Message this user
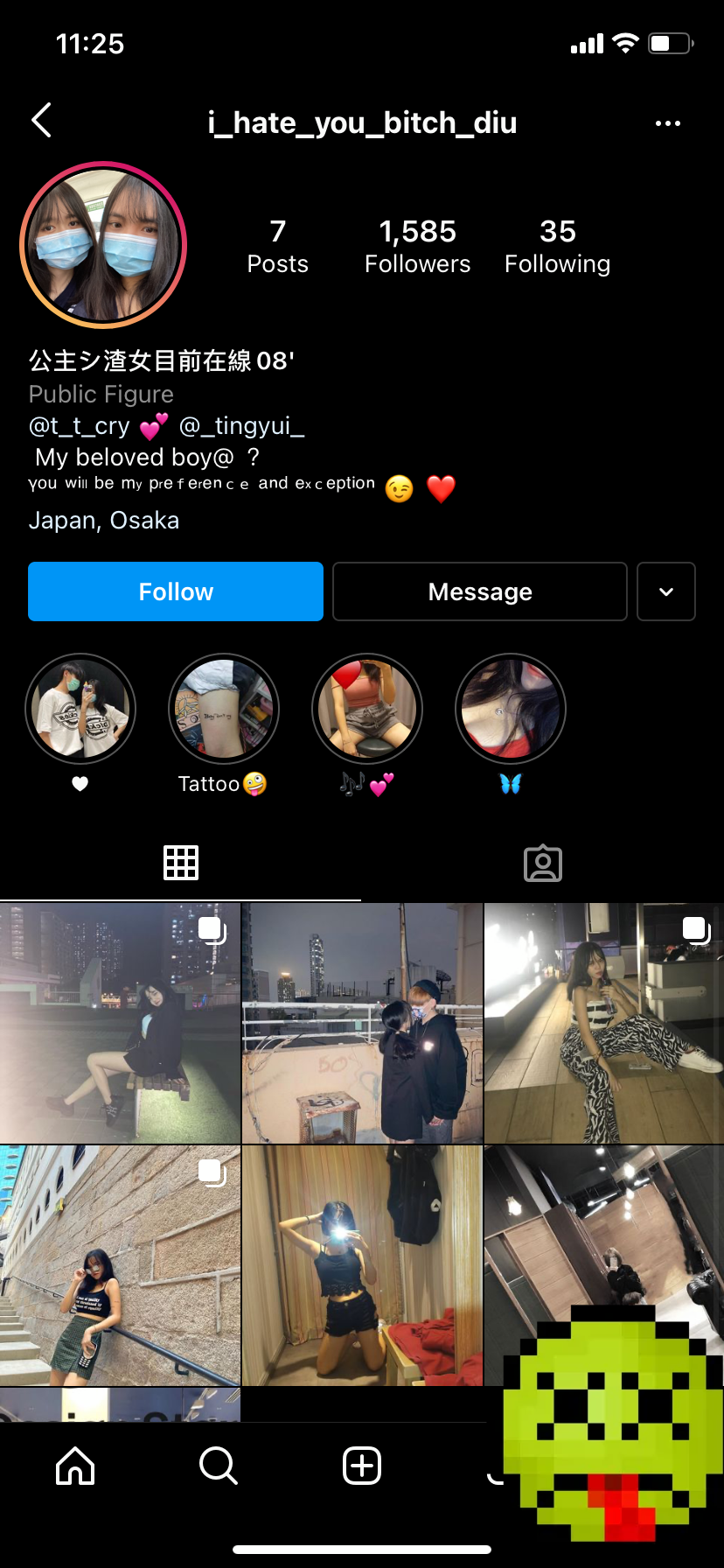 point(479,591)
